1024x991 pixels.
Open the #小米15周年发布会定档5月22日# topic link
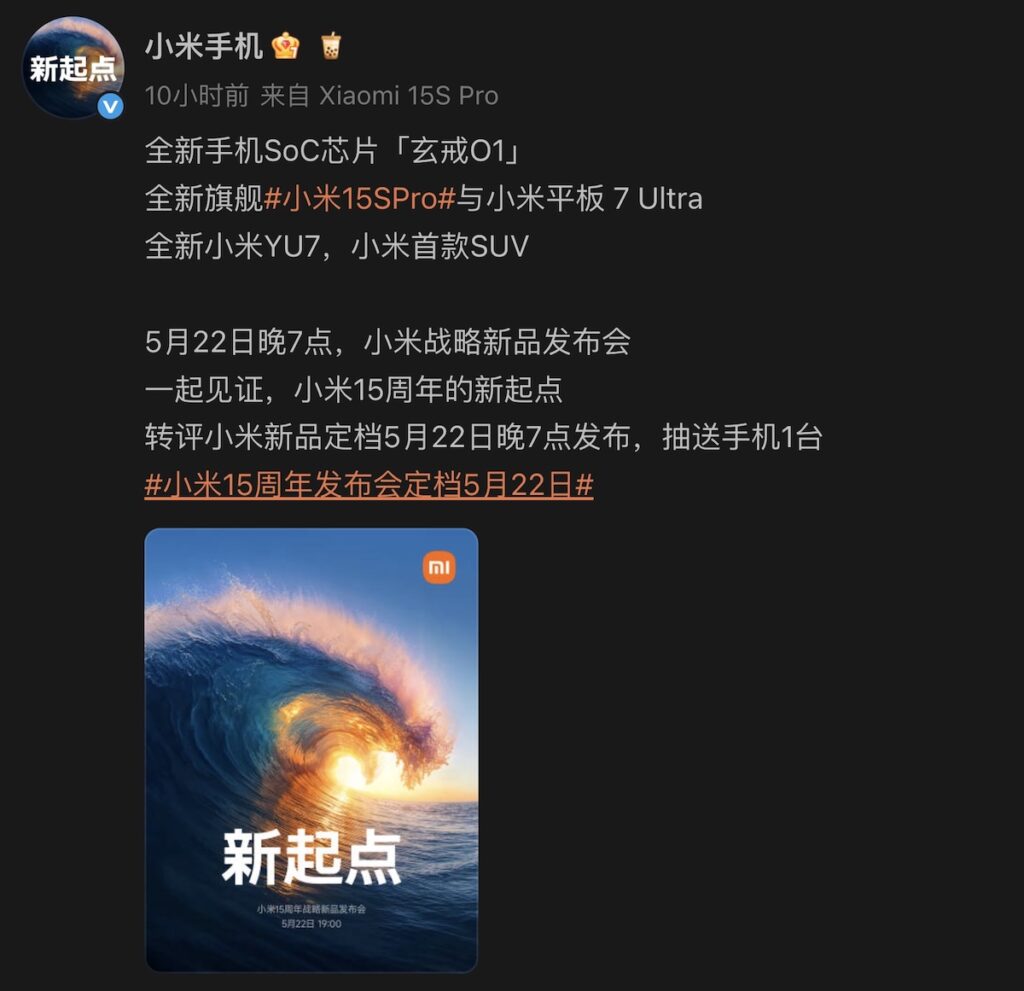pos(369,485)
